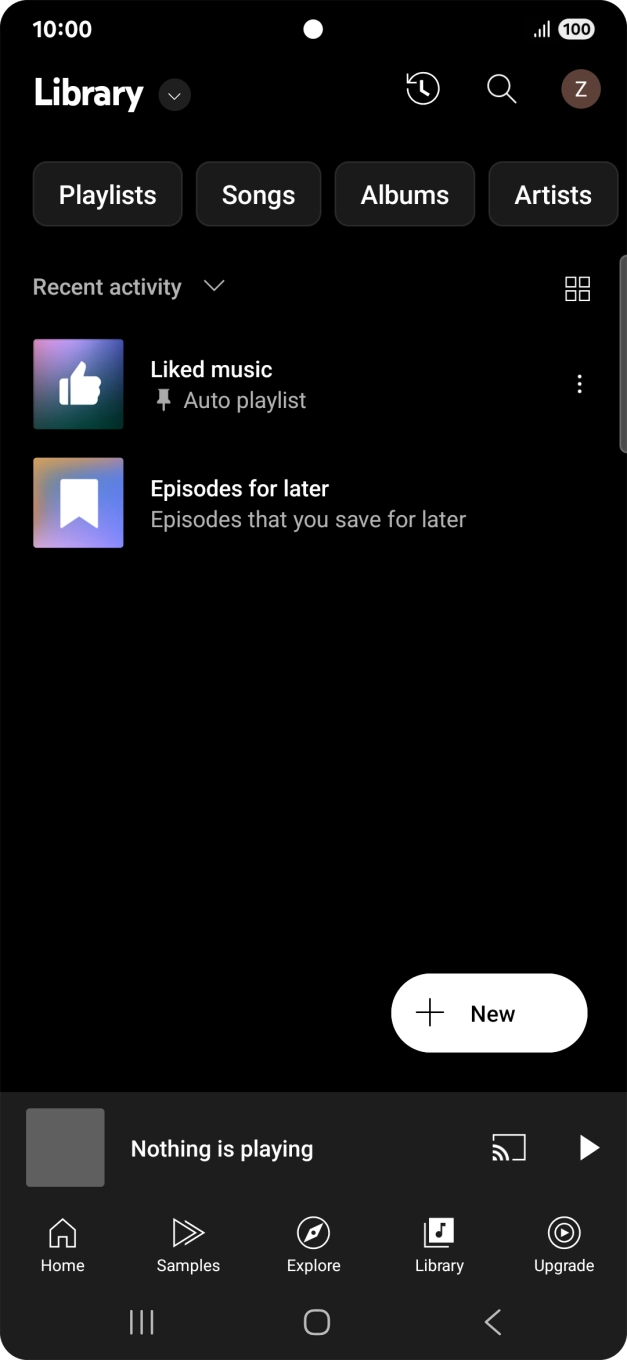Switch to the Samples tab
Viewport: 627px width, 1360px height.
click(188, 1245)
